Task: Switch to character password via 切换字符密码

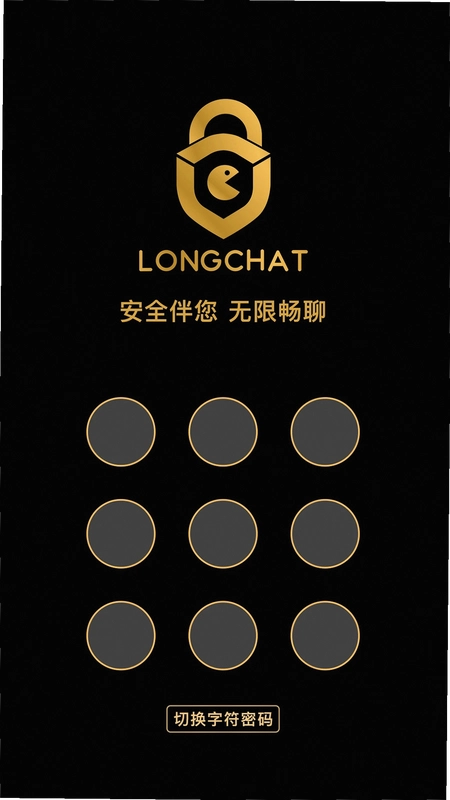Action: click(x=223, y=719)
